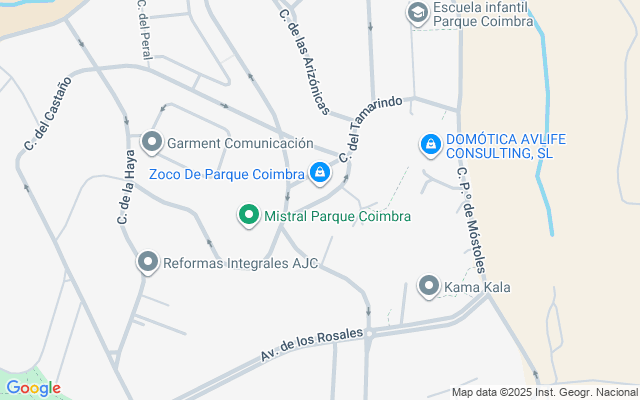Open the Escuela infantil Parque Coimbra place marker
The width and height of the screenshot is (640, 400).
[x=418, y=13]
